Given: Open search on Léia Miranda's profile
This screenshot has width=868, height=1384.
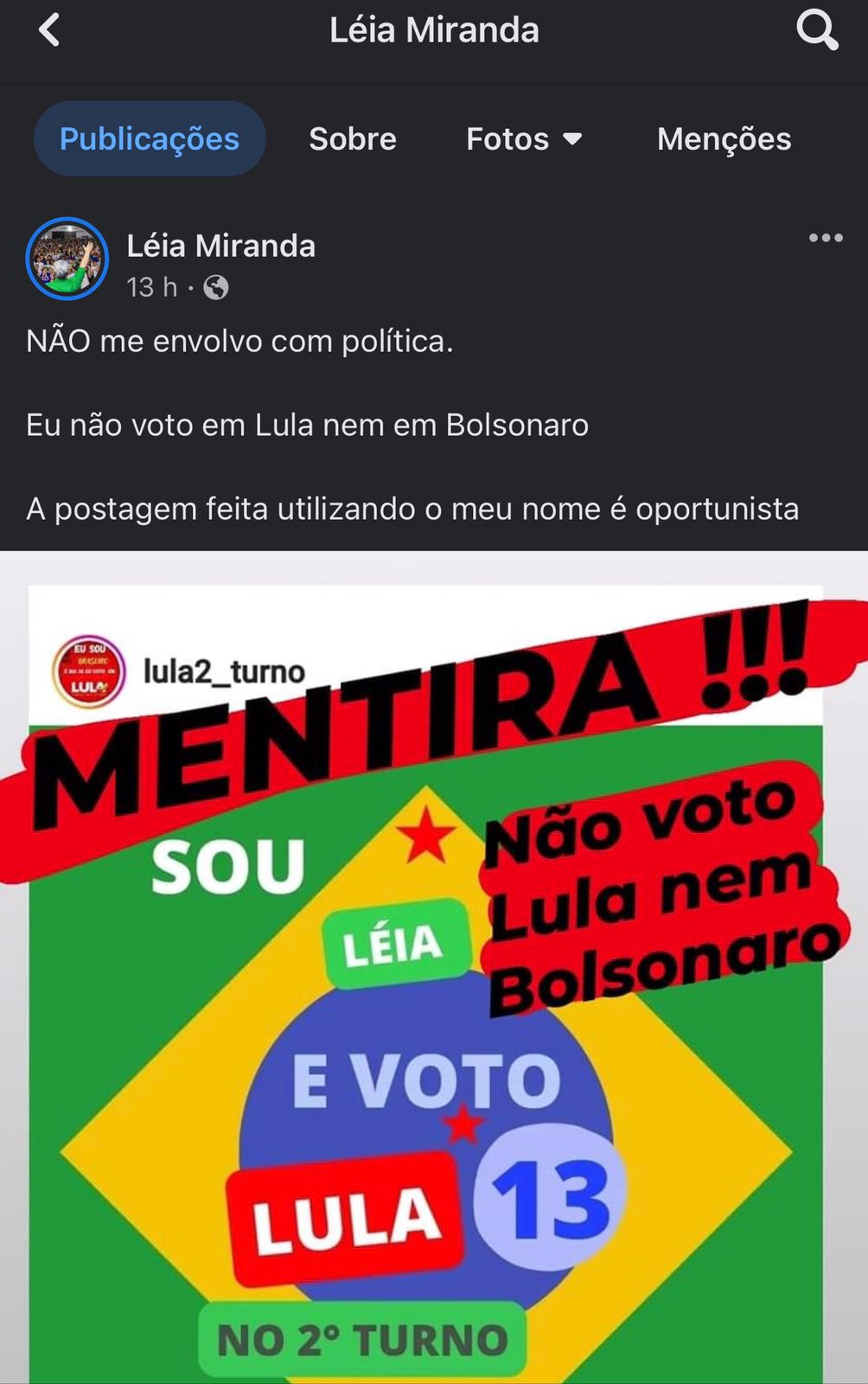Looking at the screenshot, I should coord(816,31).
